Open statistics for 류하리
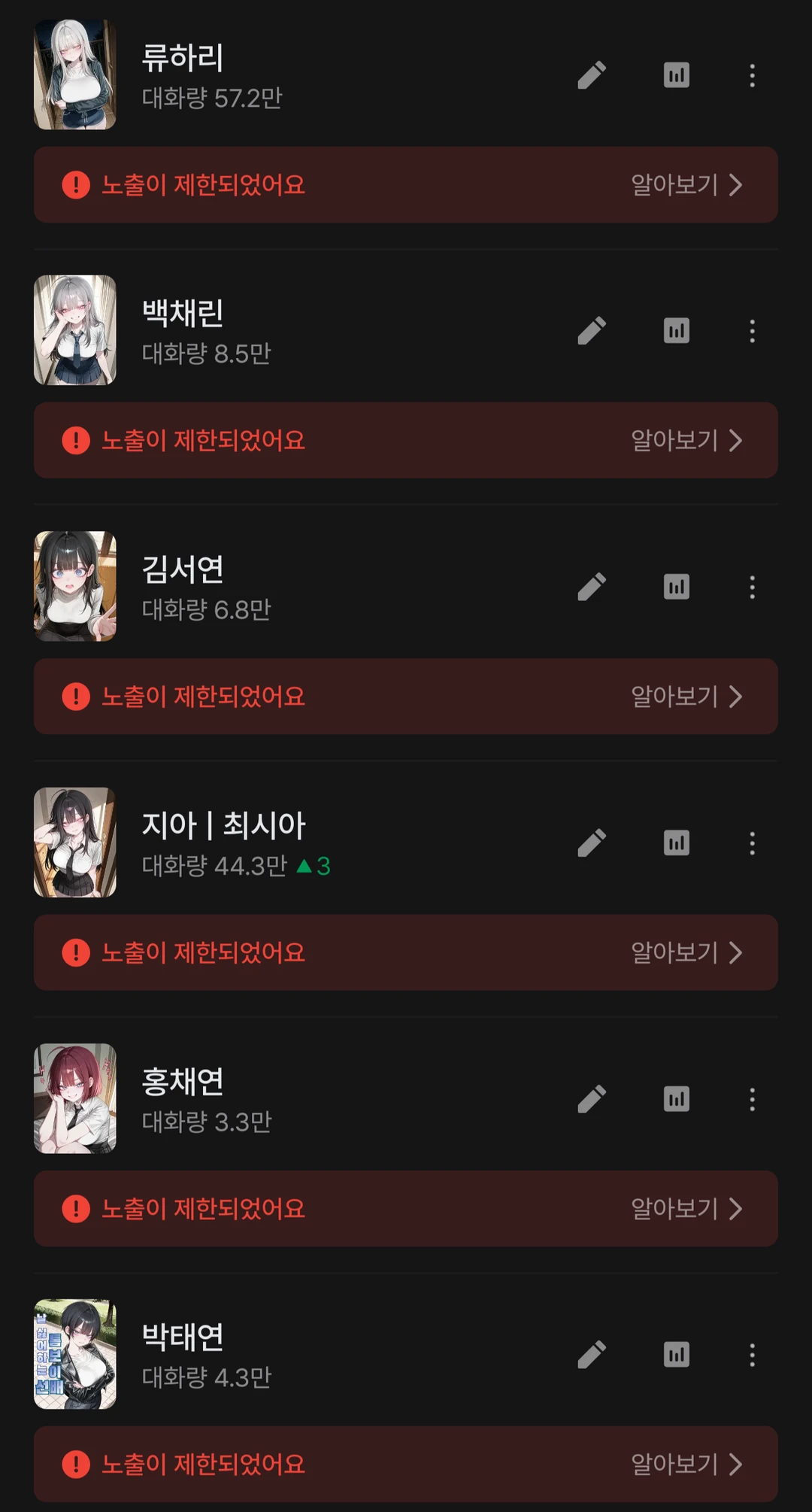 click(x=676, y=75)
